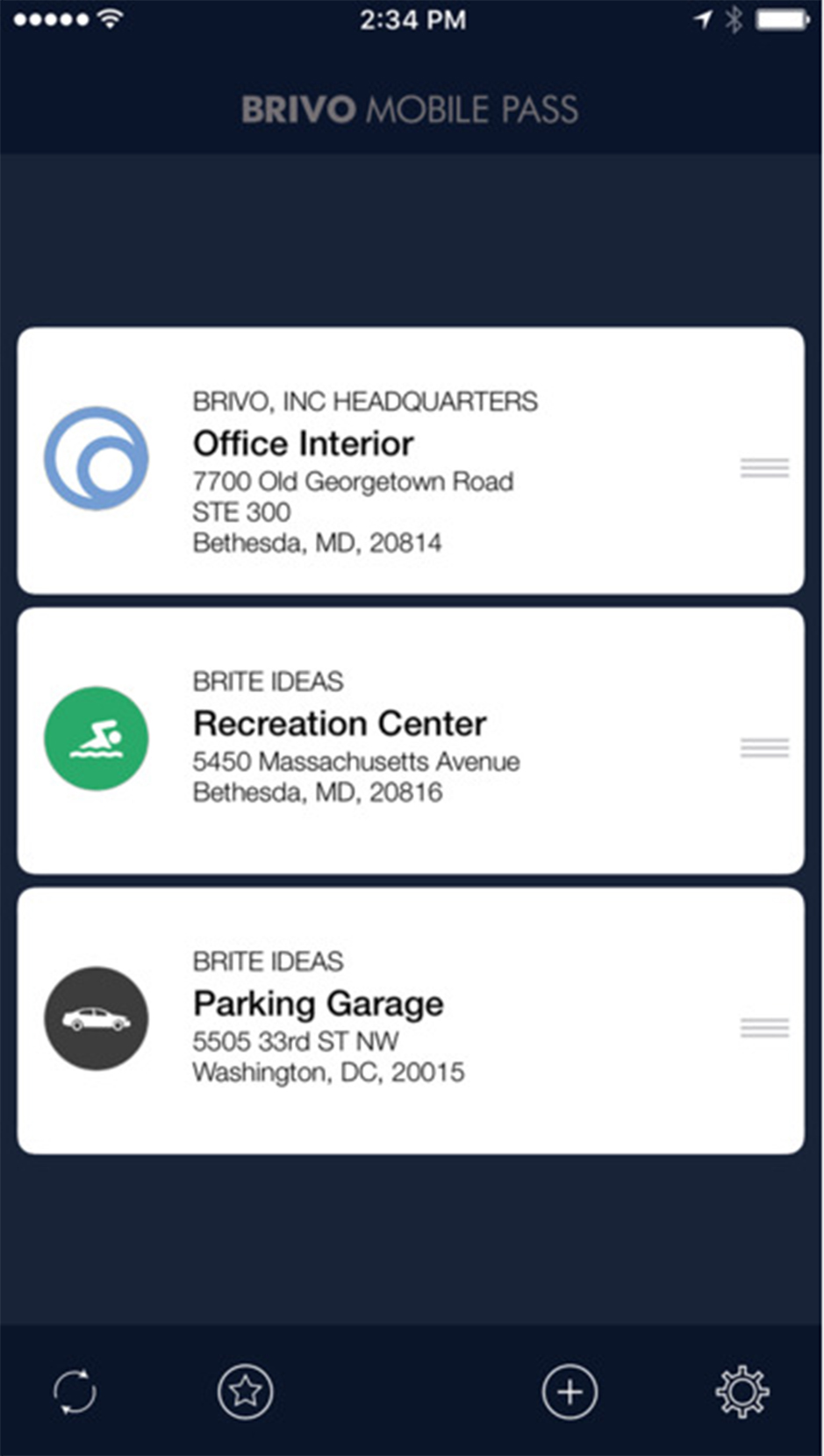Viewport: 824px width, 1456px height.
Task: Tap the reorder handle on Office Interior
Action: 764,467
